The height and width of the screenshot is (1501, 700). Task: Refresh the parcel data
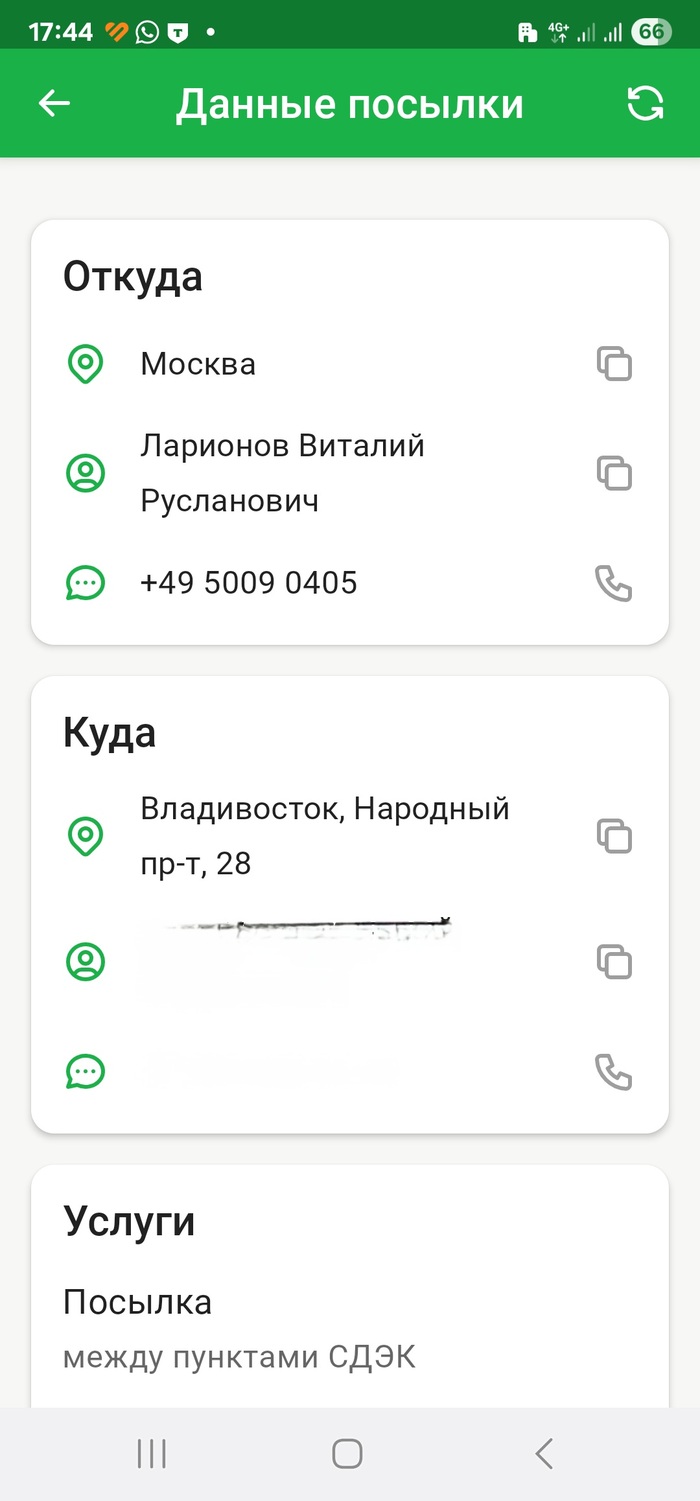pos(645,103)
